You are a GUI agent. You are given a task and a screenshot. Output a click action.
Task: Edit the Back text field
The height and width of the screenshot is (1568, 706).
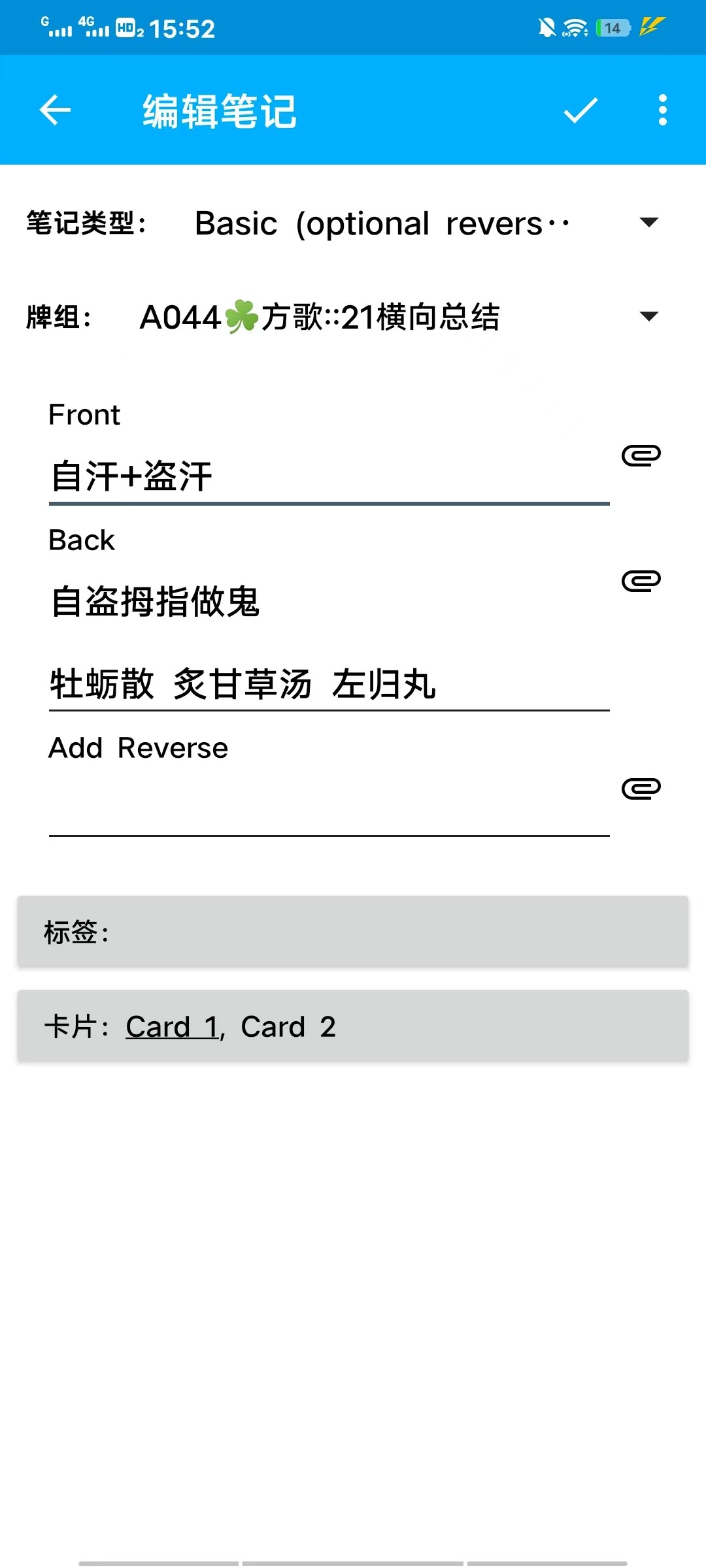tap(329, 642)
